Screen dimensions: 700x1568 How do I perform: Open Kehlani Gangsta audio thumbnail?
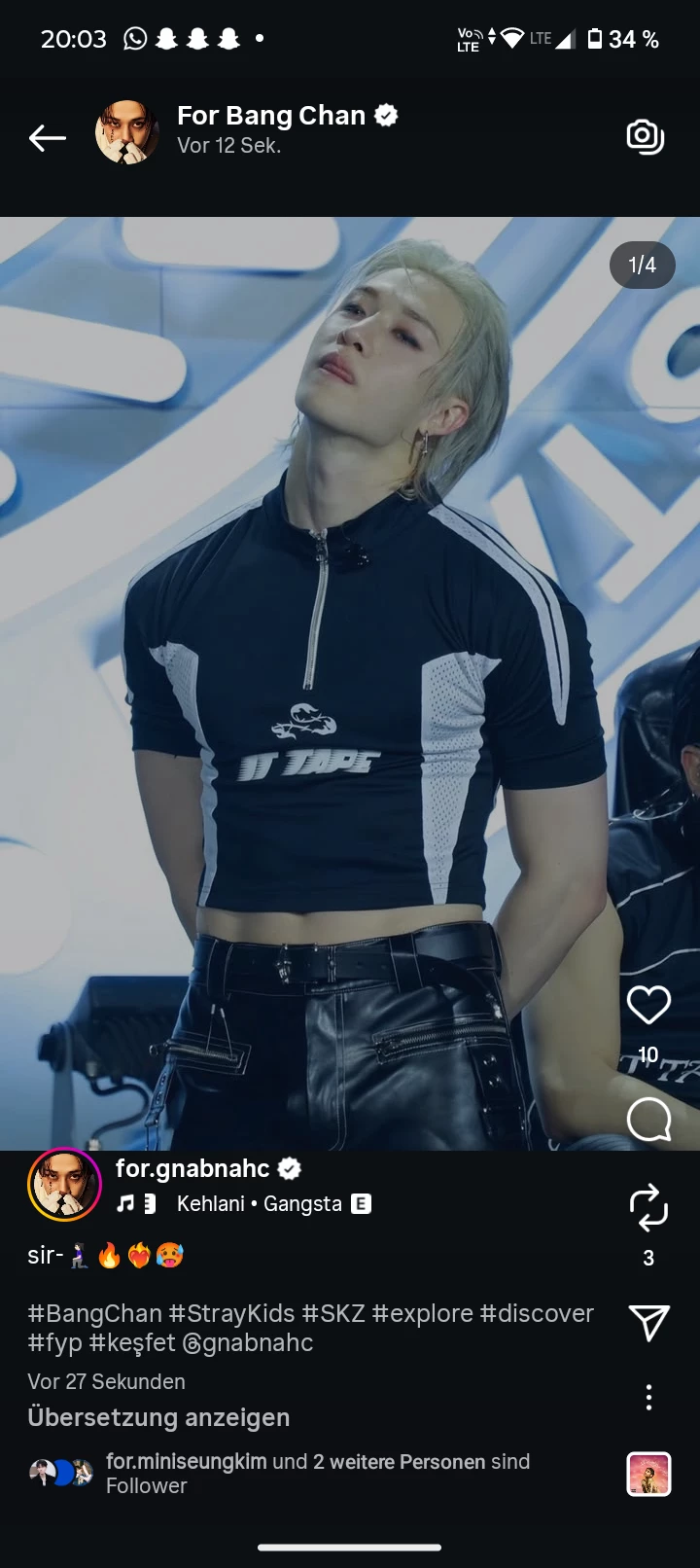click(x=648, y=1474)
